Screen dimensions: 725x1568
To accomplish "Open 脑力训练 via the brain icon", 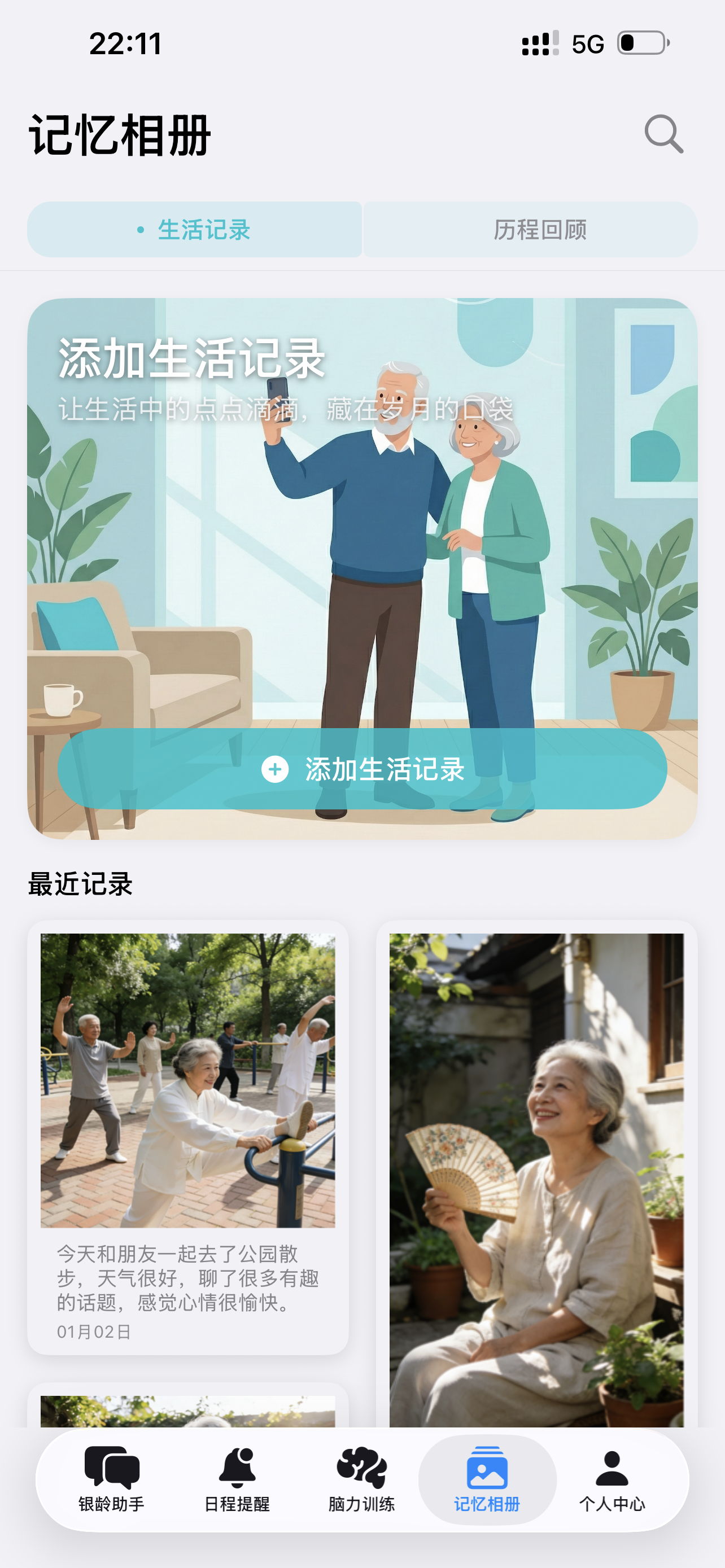I will click(361, 1475).
